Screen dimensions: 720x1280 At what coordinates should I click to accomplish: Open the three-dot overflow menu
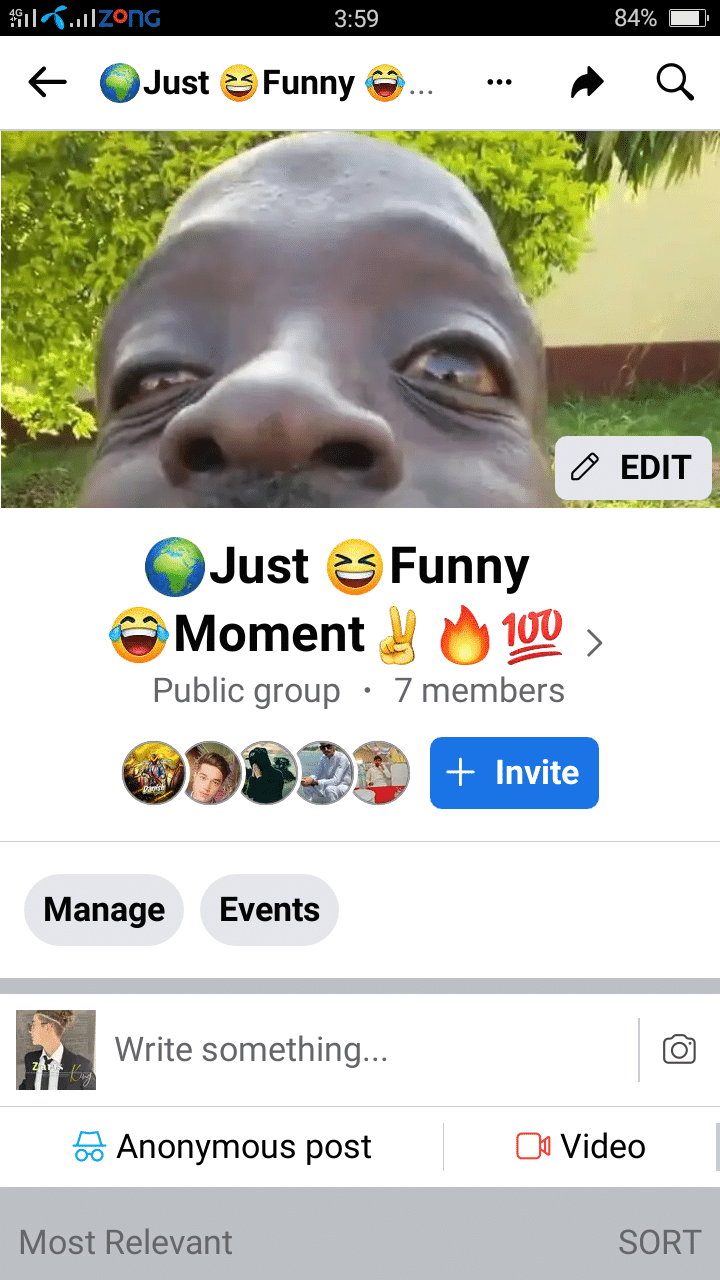tap(499, 84)
